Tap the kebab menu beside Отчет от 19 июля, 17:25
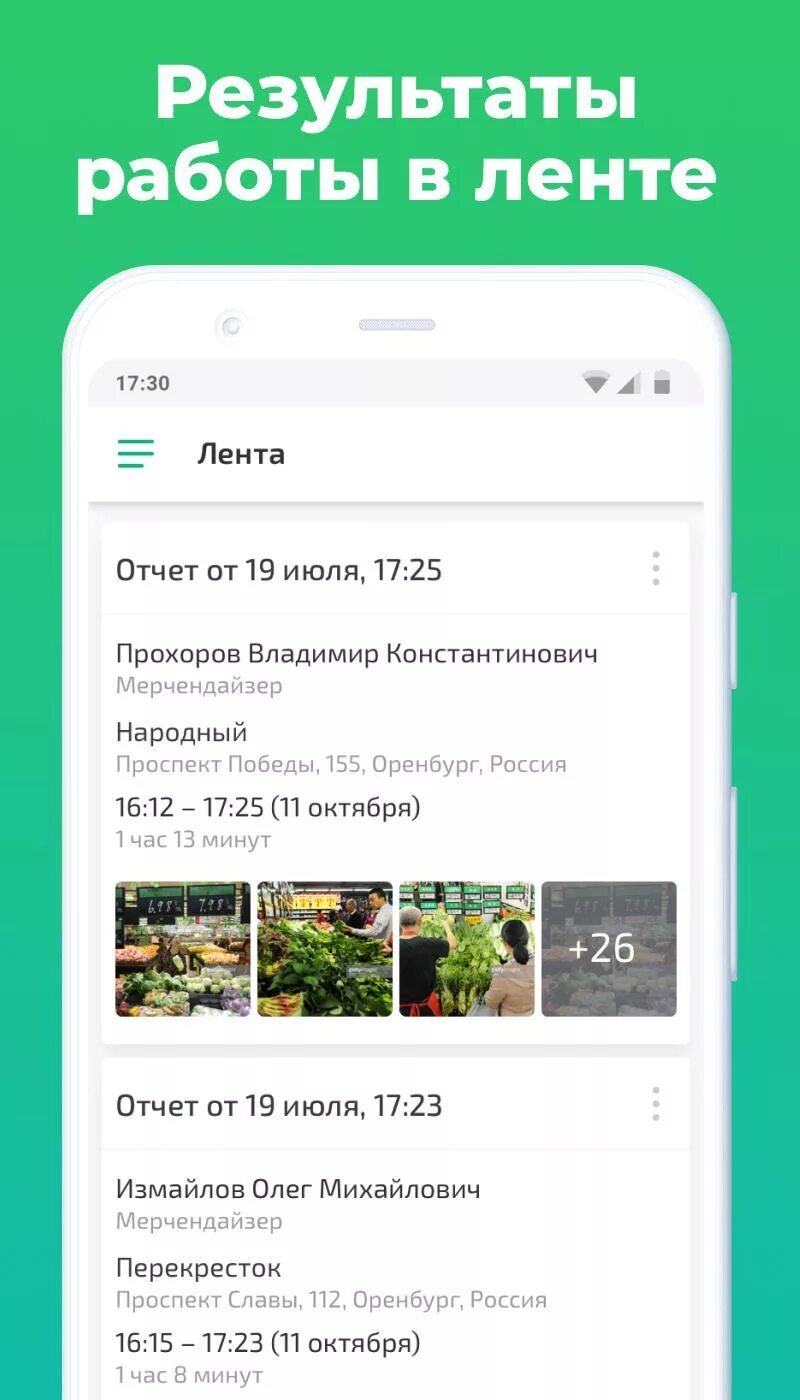The image size is (800, 1400). (656, 570)
